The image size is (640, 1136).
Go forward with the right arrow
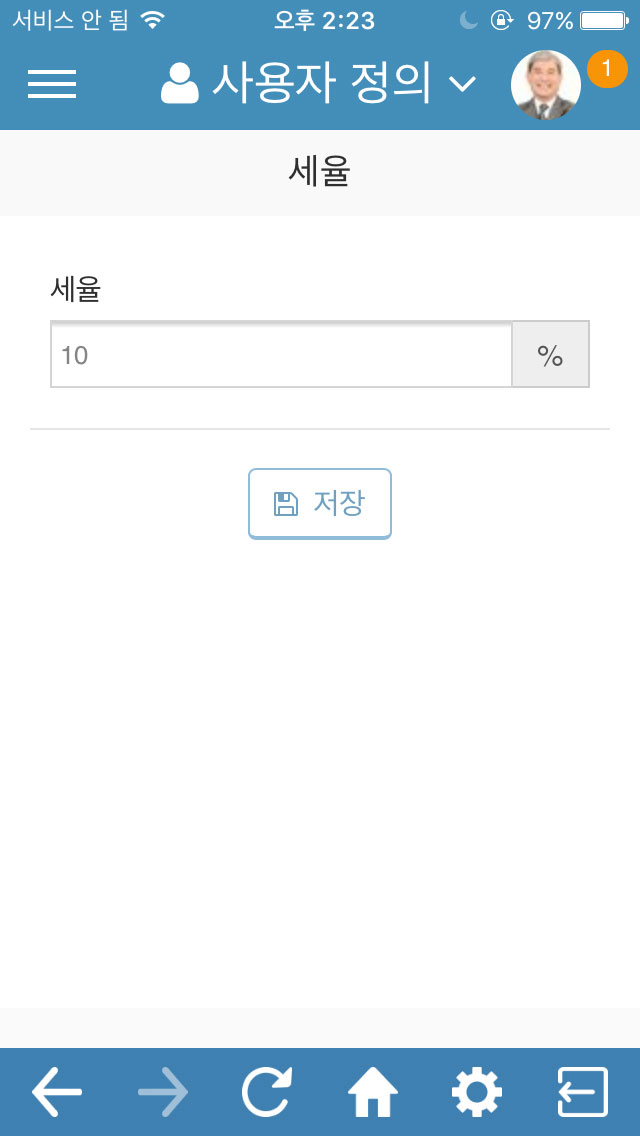coord(163,1091)
